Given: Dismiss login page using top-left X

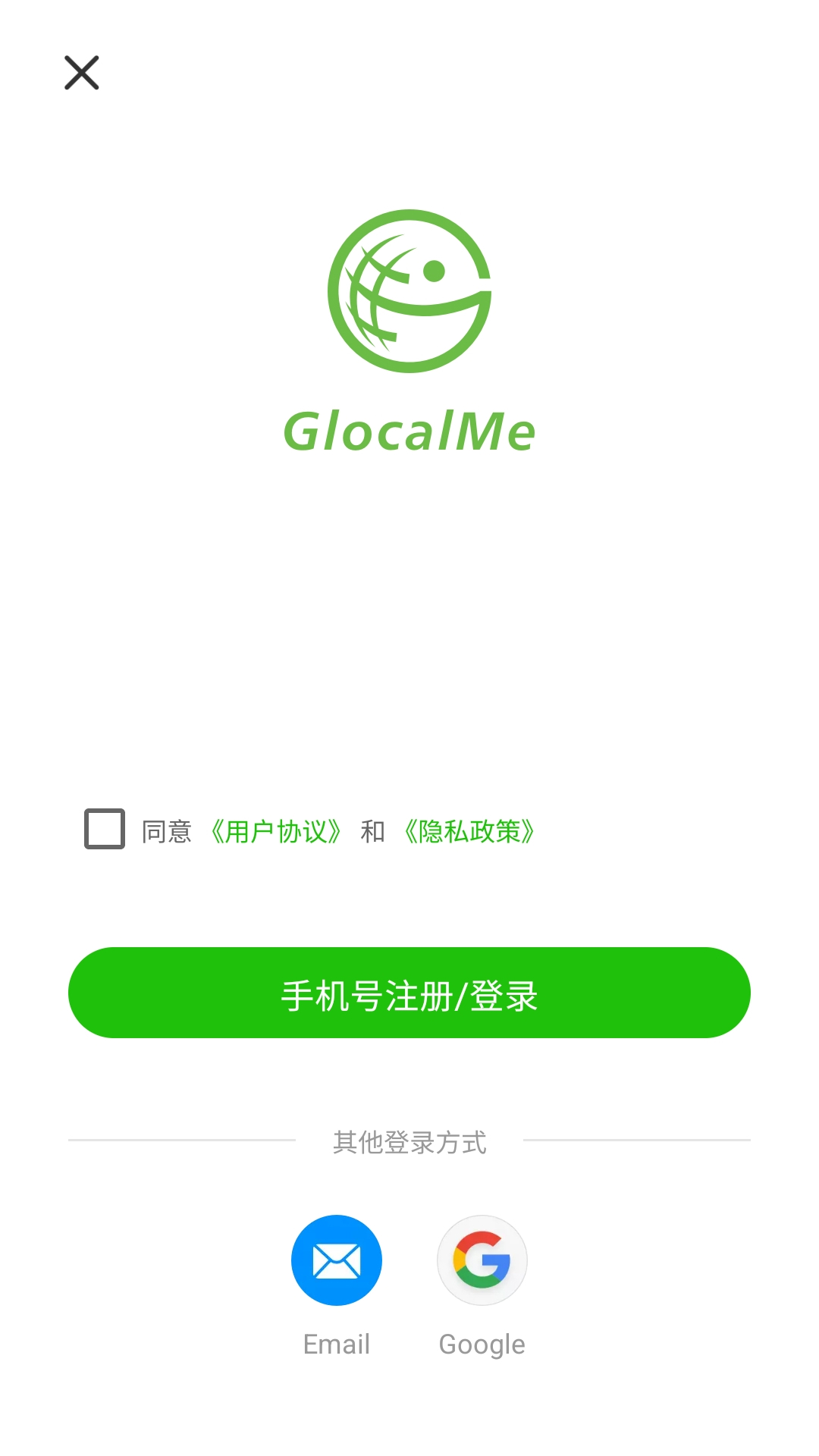Looking at the screenshot, I should click(80, 73).
